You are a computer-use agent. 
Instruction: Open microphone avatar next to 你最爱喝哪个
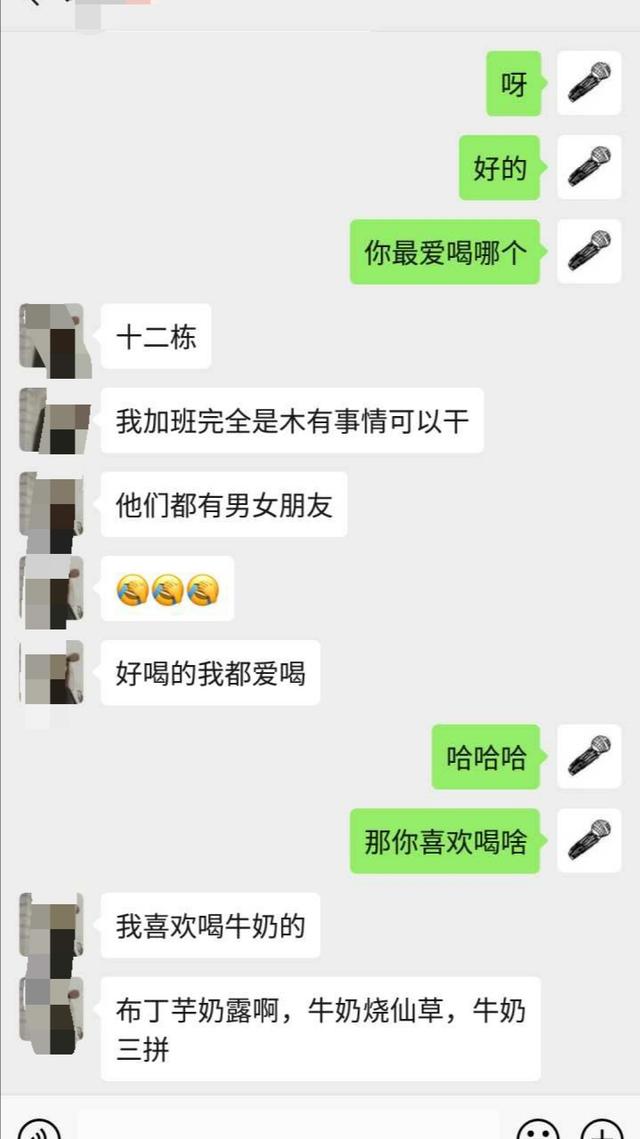coord(589,252)
